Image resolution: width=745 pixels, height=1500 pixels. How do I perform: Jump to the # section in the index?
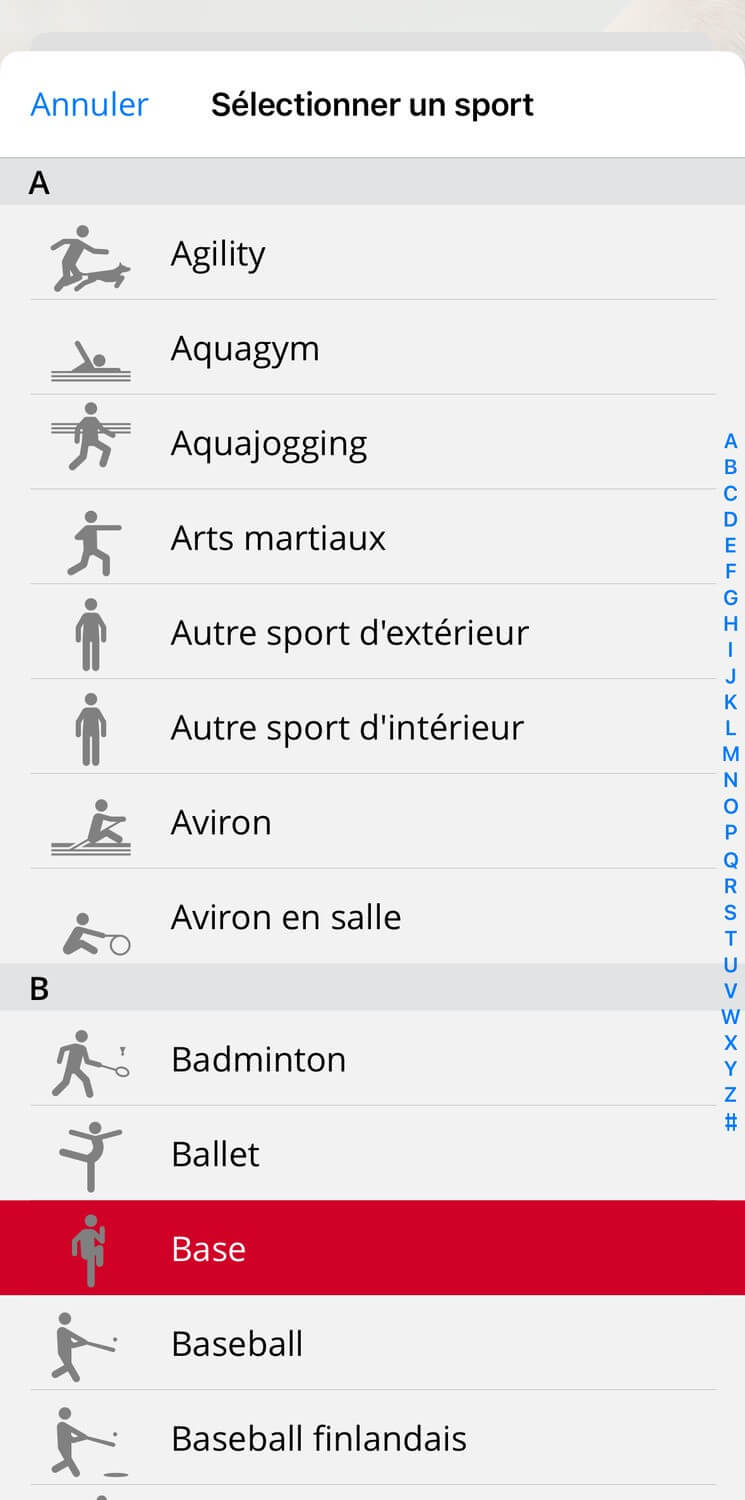[x=731, y=1121]
